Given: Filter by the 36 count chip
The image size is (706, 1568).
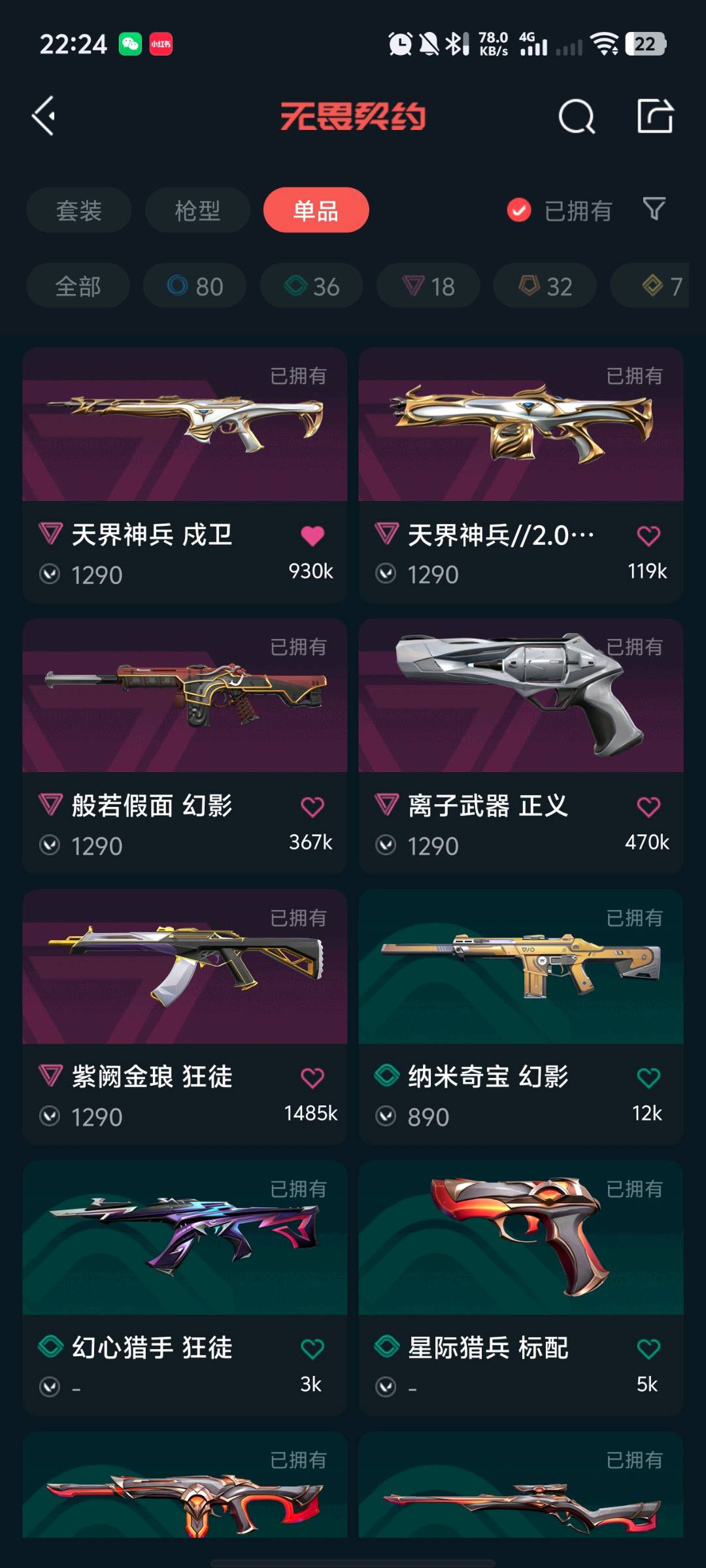Looking at the screenshot, I should (312, 286).
